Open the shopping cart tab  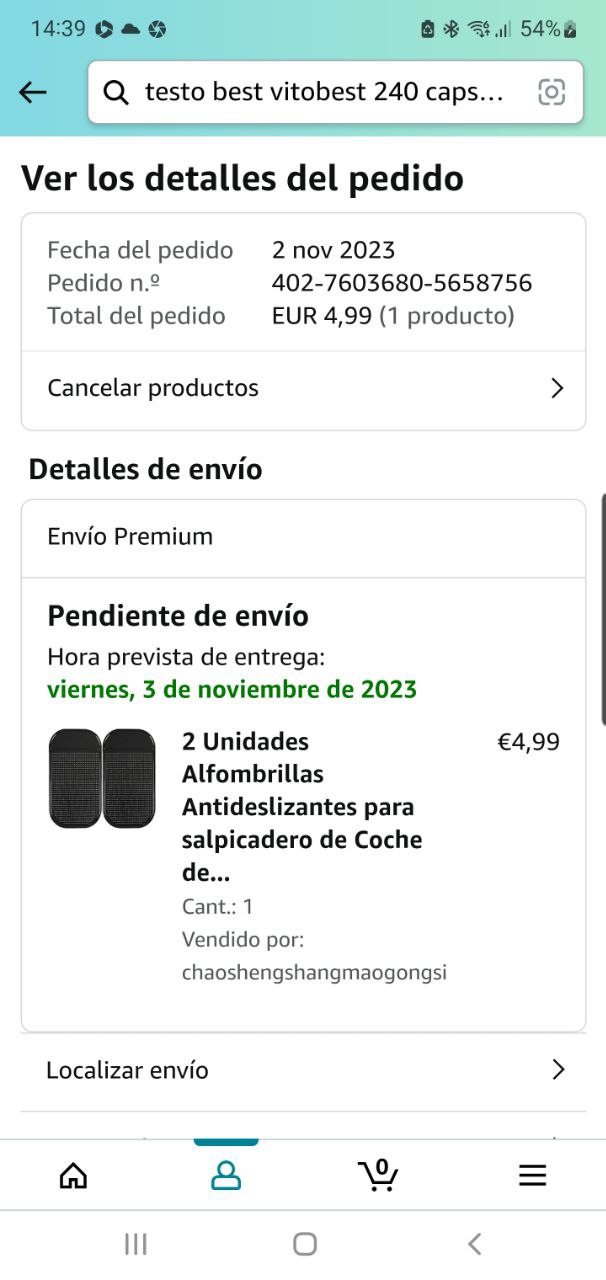click(x=378, y=1175)
